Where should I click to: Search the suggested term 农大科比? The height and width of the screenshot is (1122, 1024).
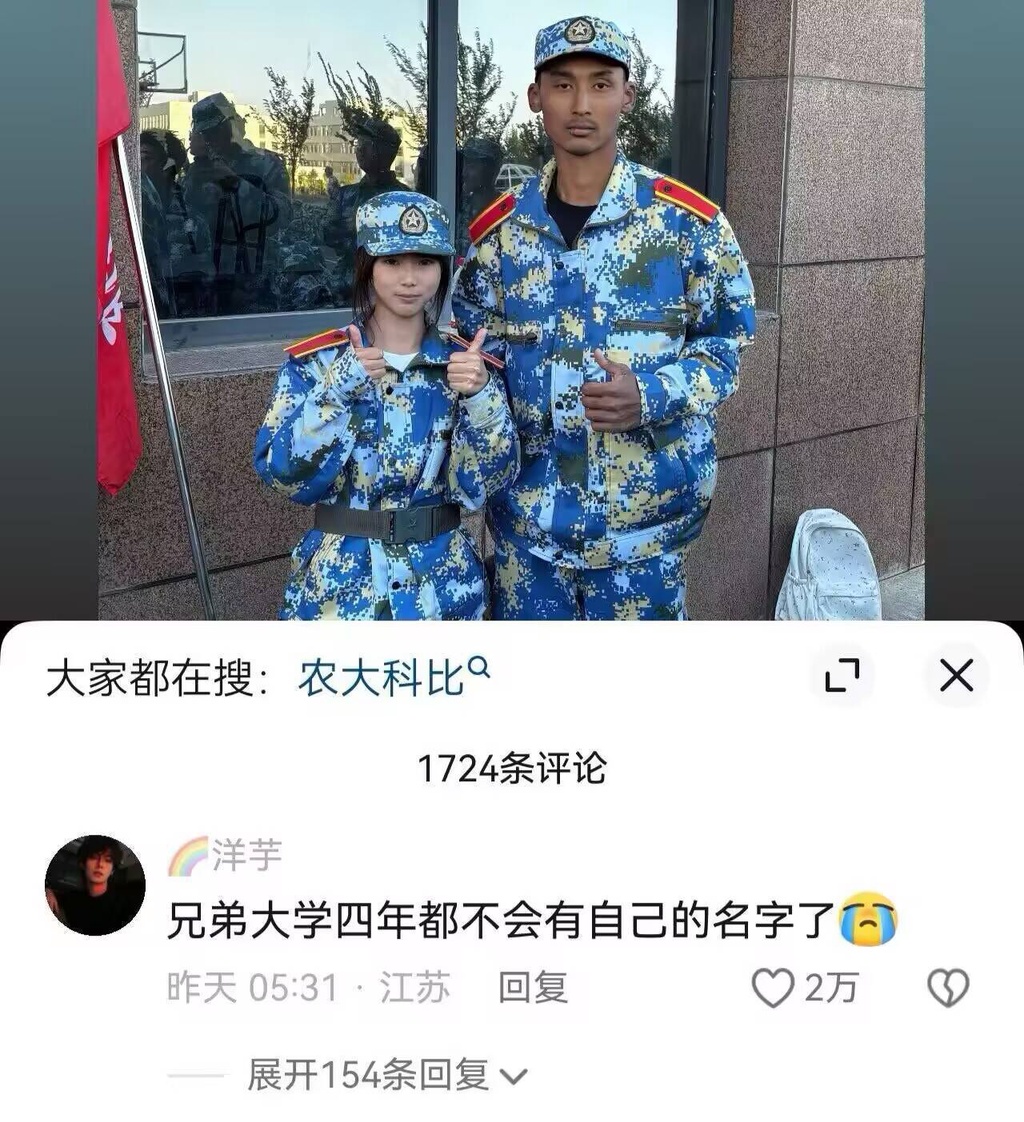pyautogui.click(x=394, y=676)
